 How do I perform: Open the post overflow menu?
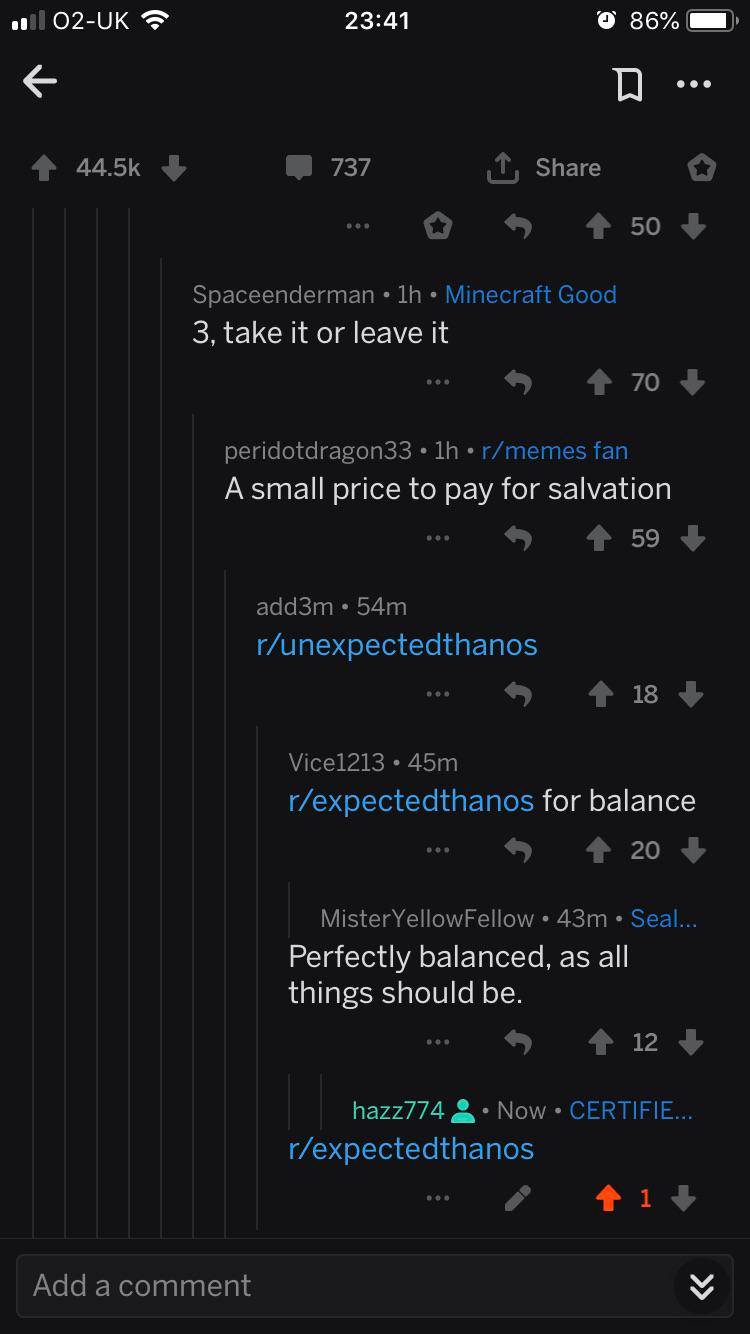[x=694, y=83]
